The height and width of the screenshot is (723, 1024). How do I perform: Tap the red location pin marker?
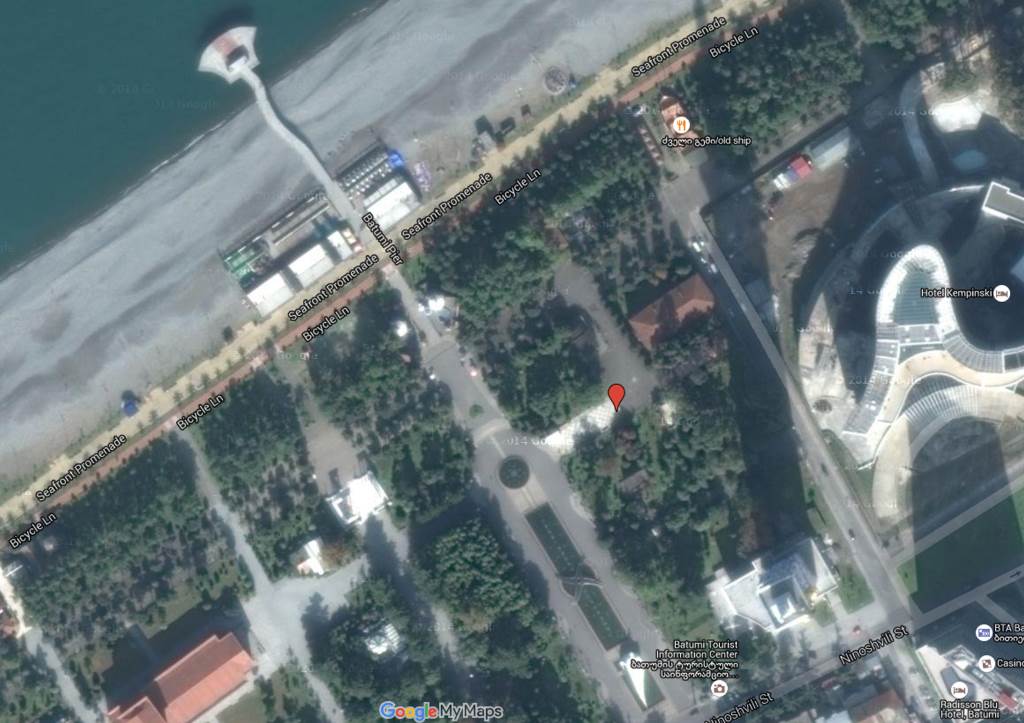[617, 396]
